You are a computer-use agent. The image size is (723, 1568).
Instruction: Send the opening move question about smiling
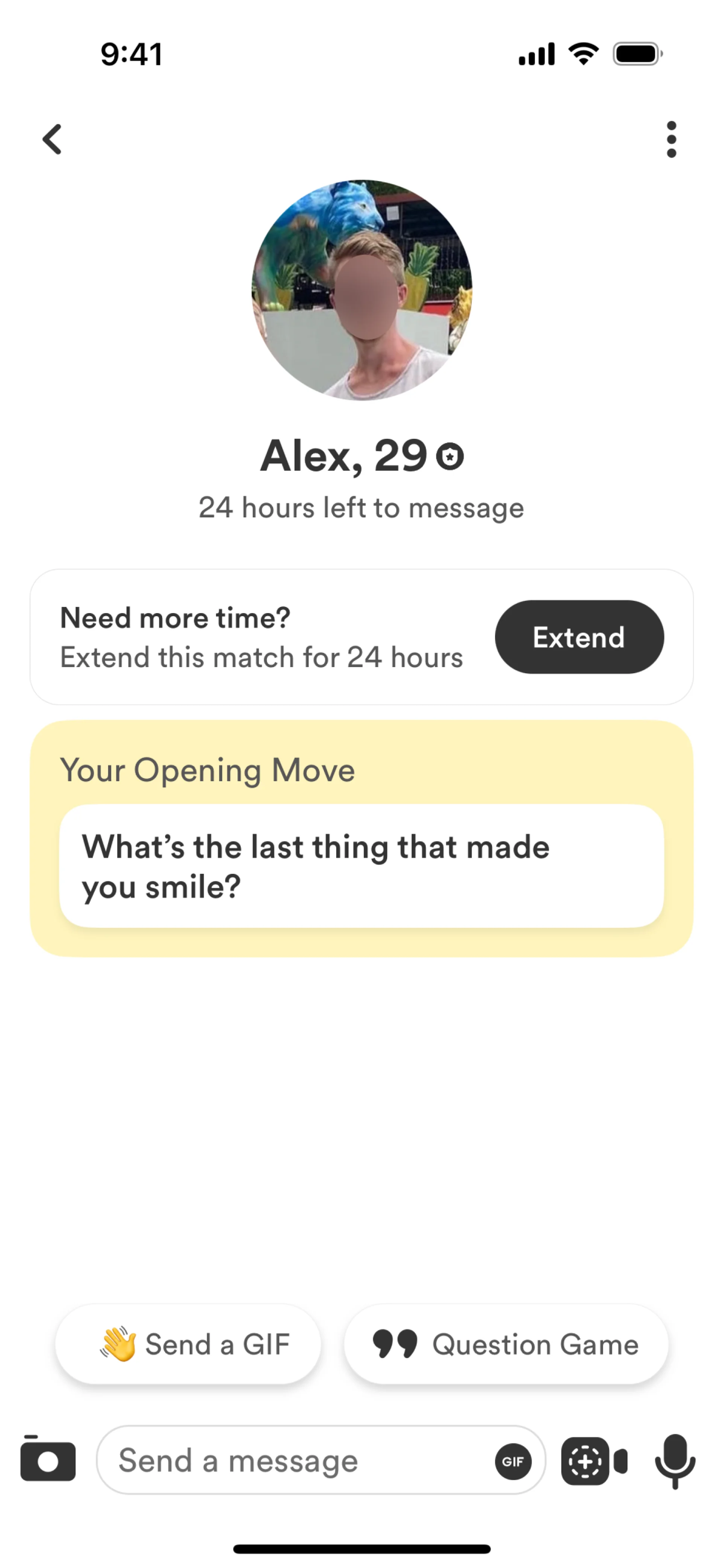361,866
